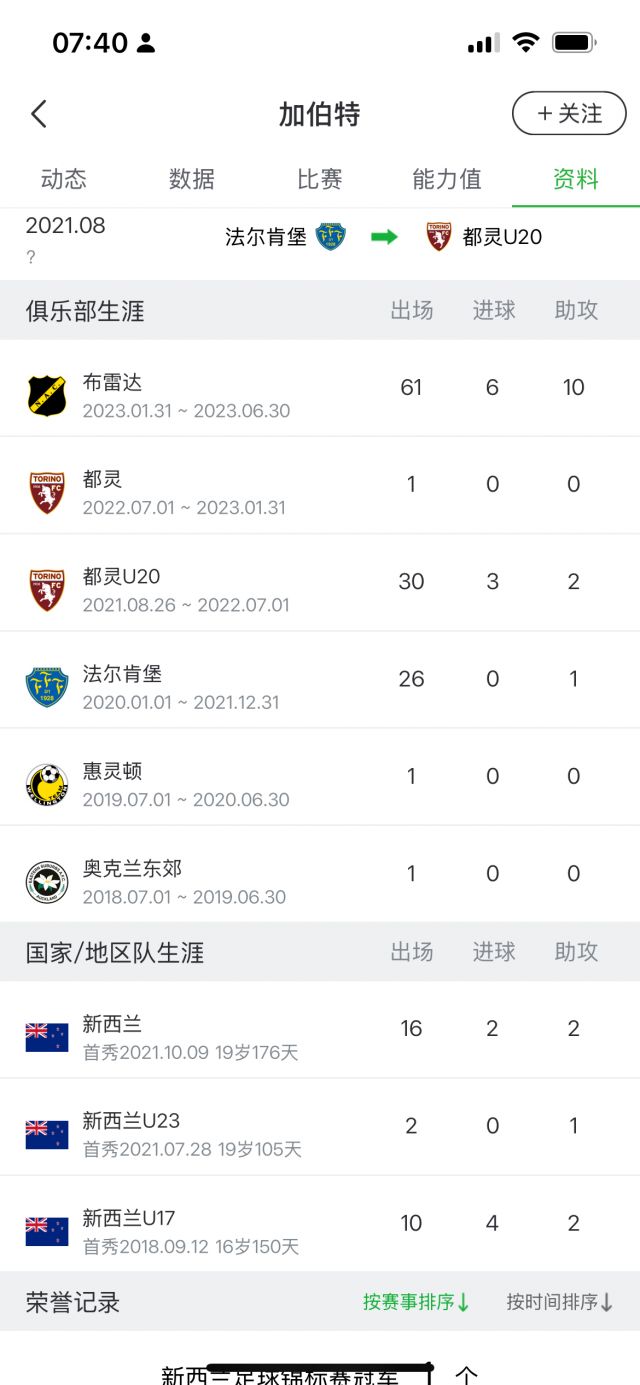Switch to the 数据 tab

(192, 179)
